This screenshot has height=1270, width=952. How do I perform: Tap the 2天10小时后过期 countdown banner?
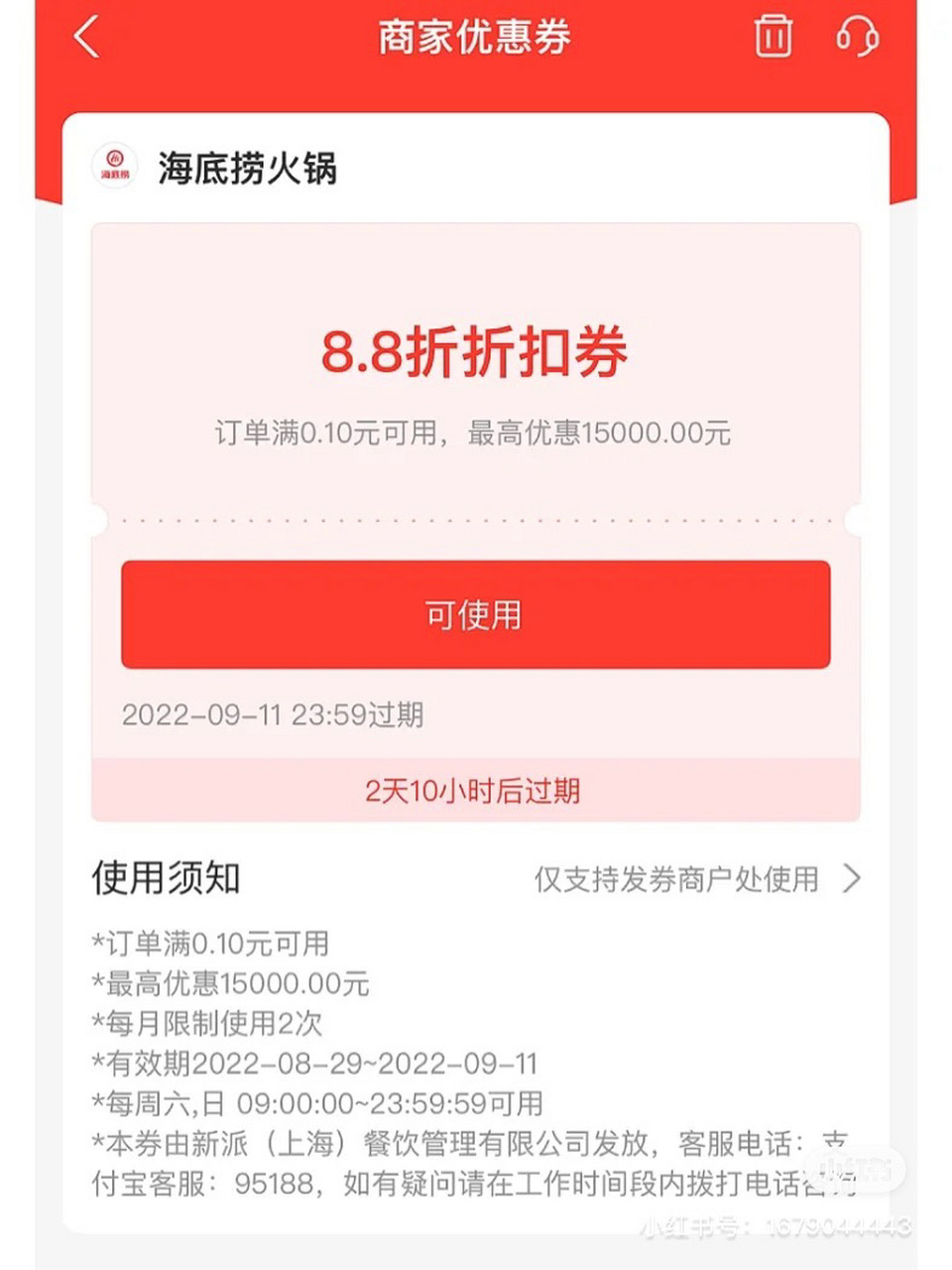click(x=474, y=791)
